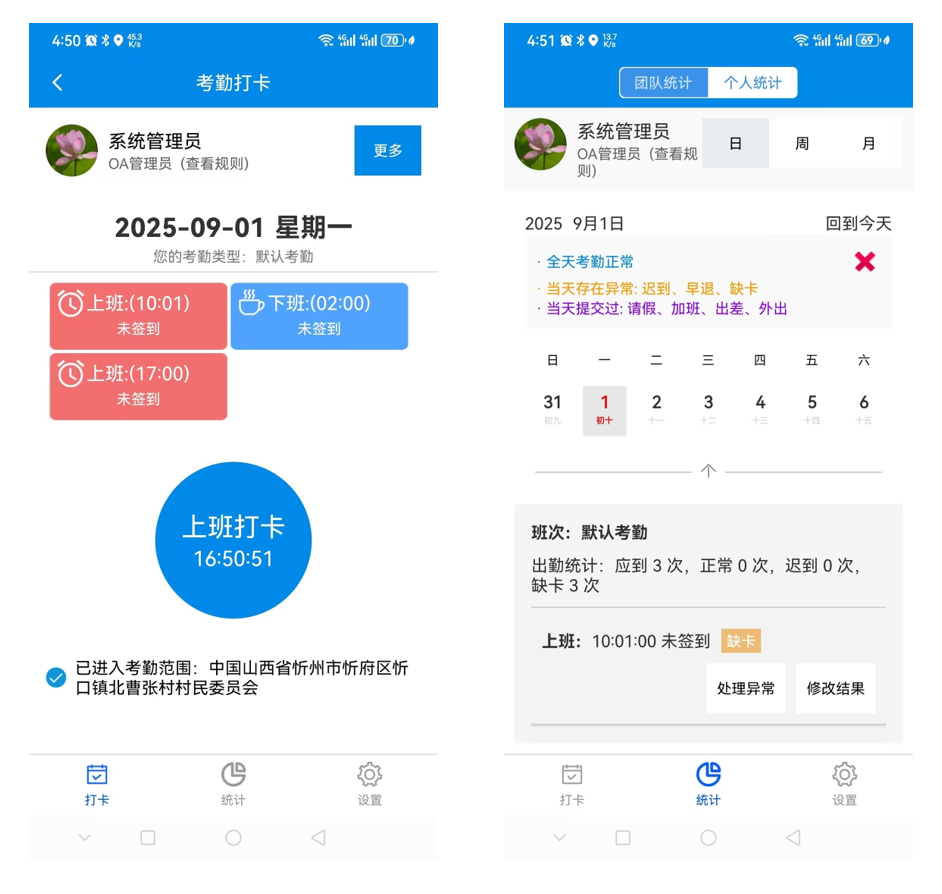Screen dimensions: 942x894
Task: Select September 3 in the calendar
Action: pos(708,409)
